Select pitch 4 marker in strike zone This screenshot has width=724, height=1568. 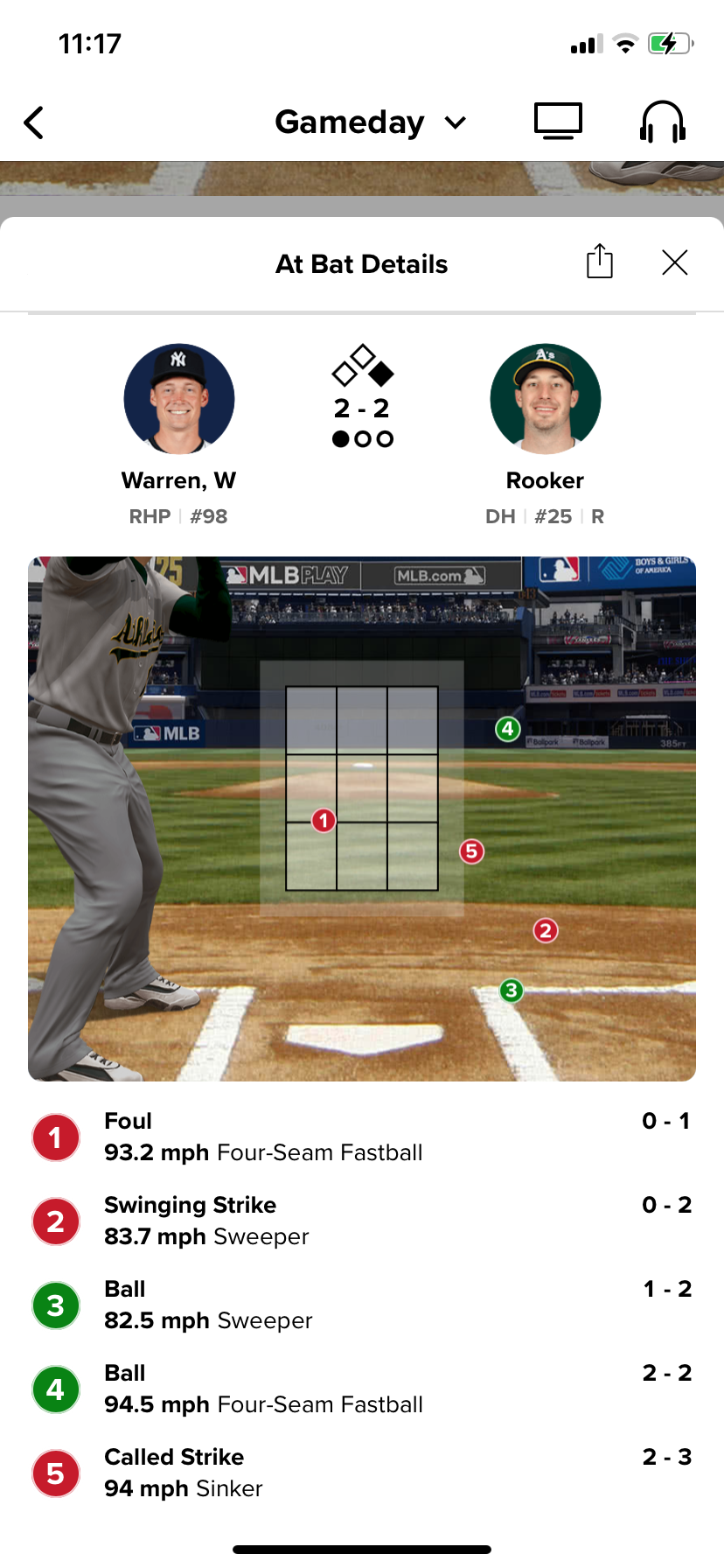point(508,729)
